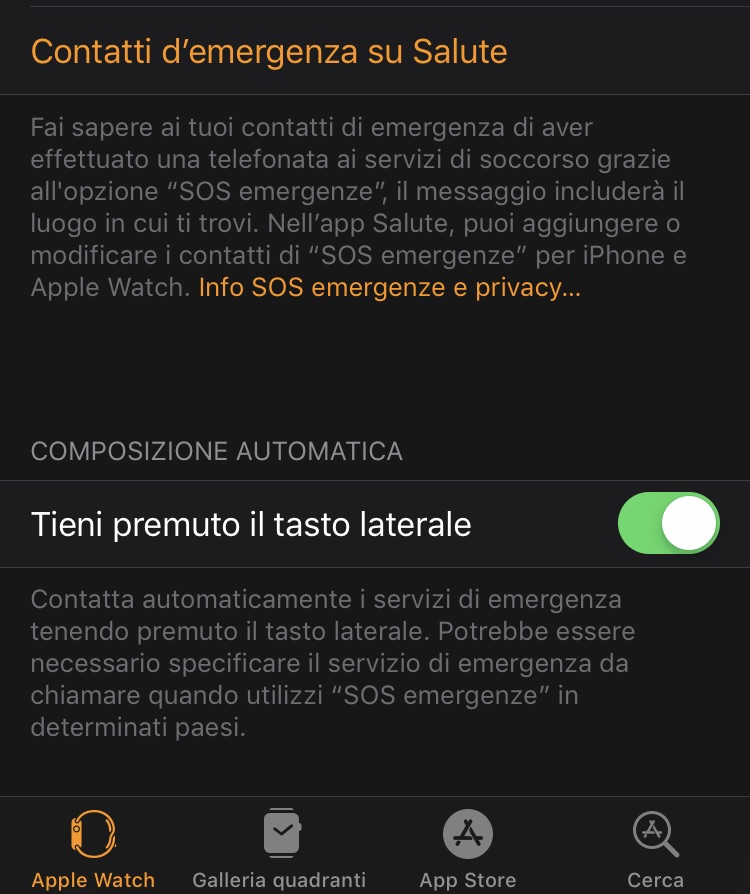750x894 pixels.
Task: Open Contatti d'emergenza su Salute
Action: 269,51
